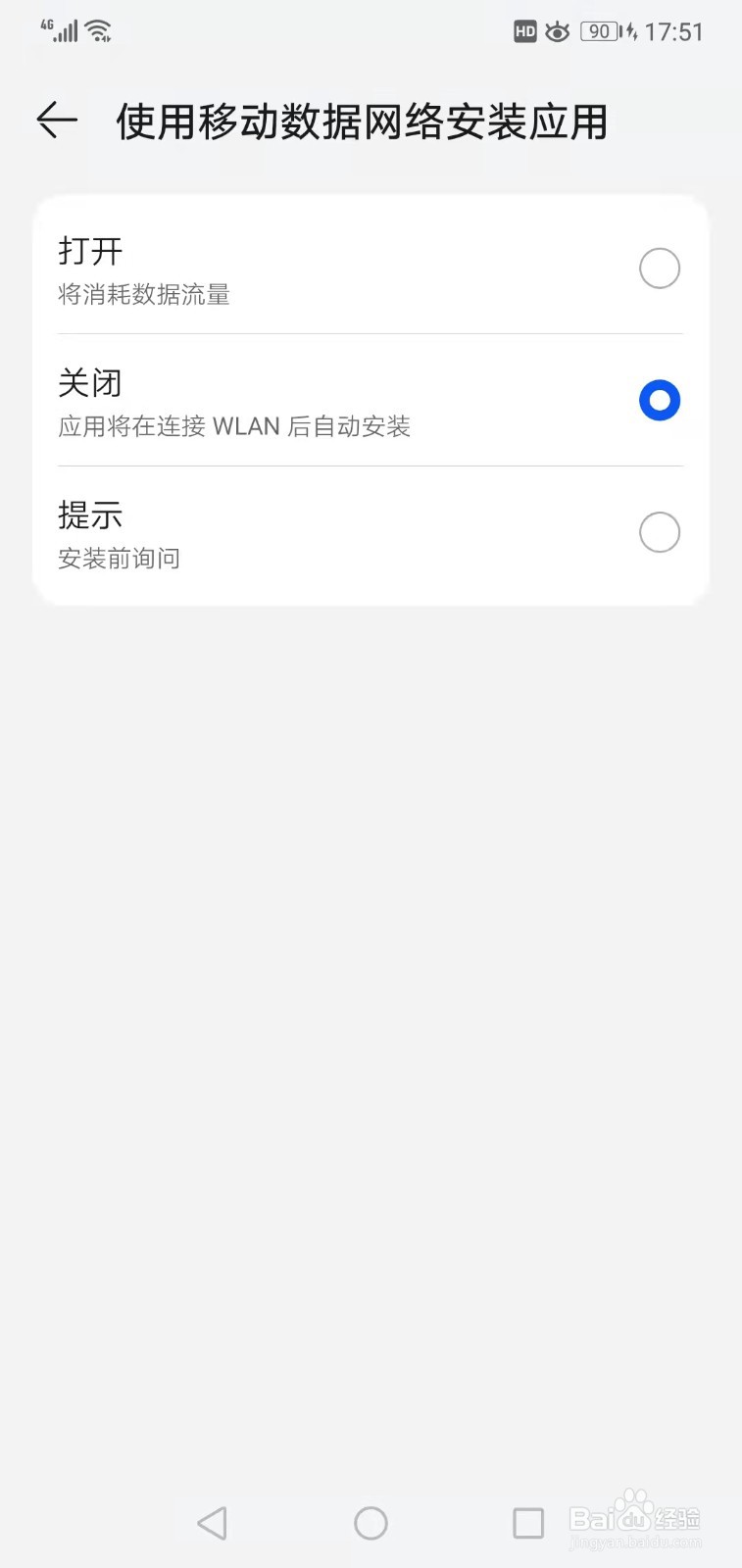
Task: Tap the 安装前询问 subtitle text
Action: tap(120, 558)
